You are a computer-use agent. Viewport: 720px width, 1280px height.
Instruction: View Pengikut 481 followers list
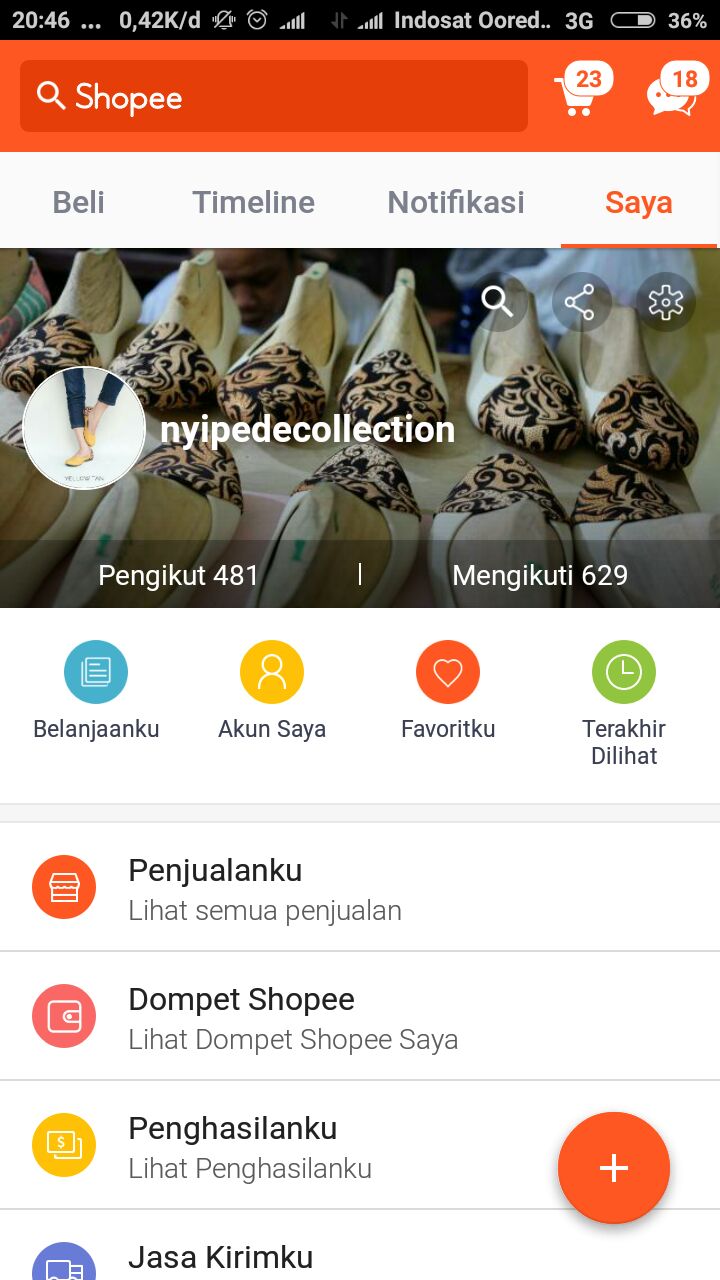(179, 575)
